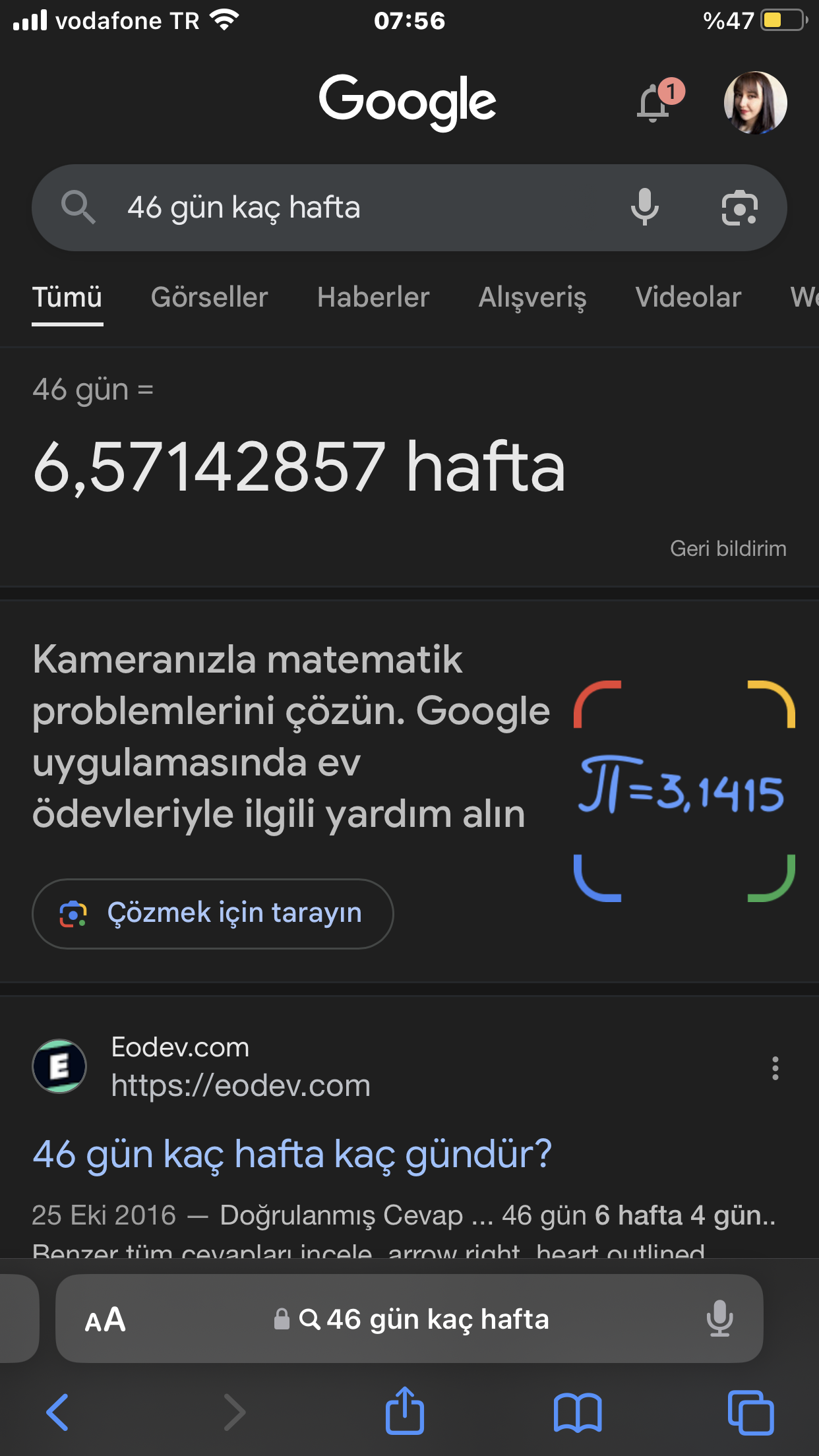This screenshot has height=1456, width=819.
Task: Open the Safari AA reader options
Action: (105, 1319)
